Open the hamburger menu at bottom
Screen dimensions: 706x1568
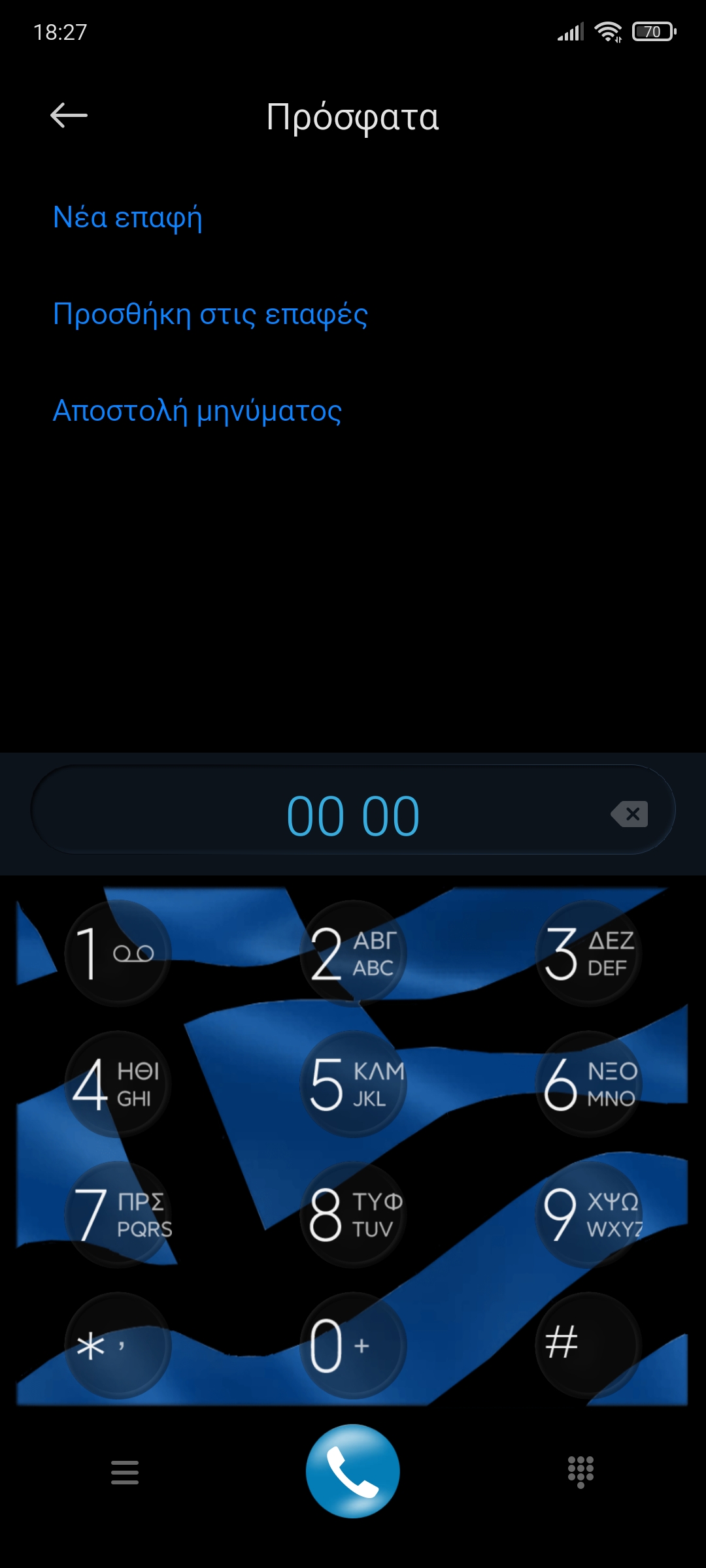125,1472
